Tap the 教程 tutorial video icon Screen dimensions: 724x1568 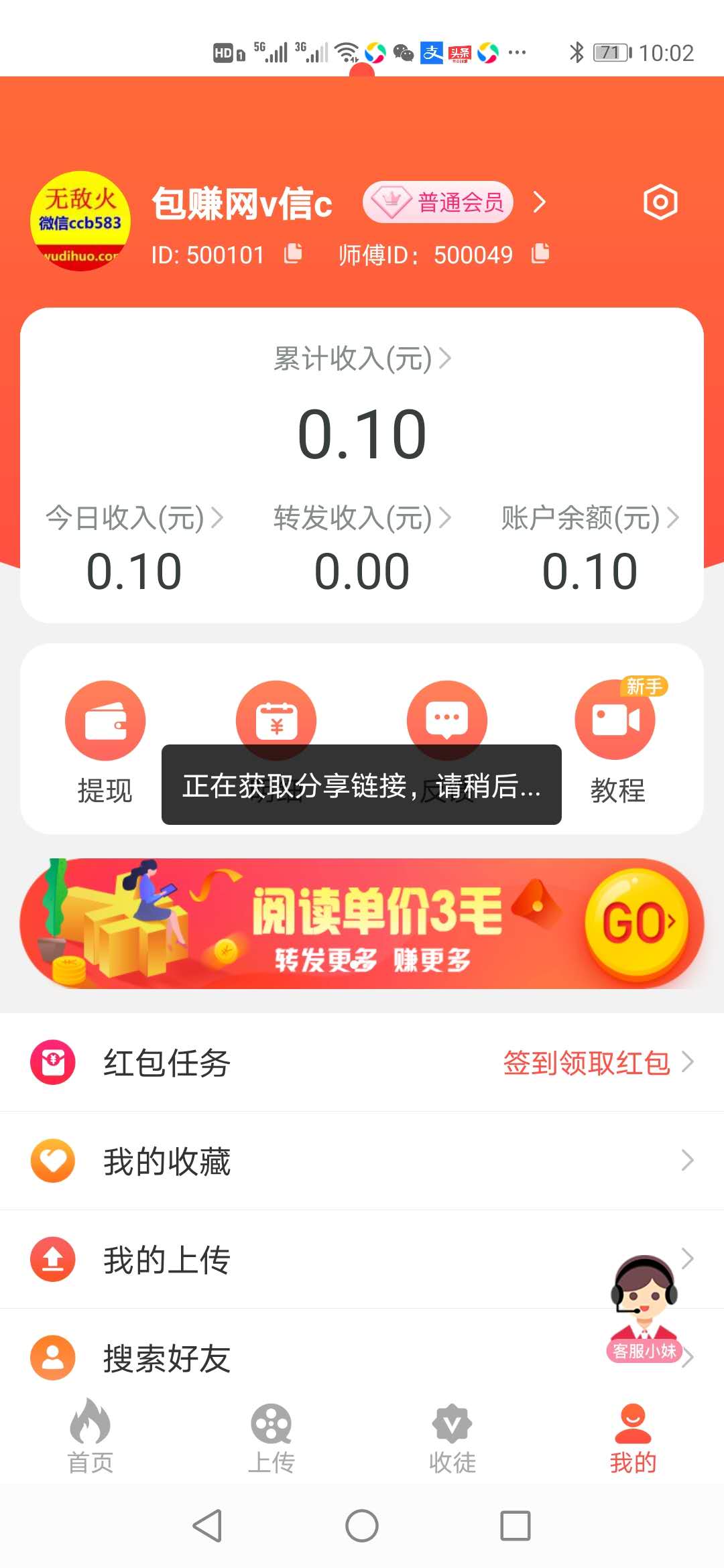tap(616, 719)
